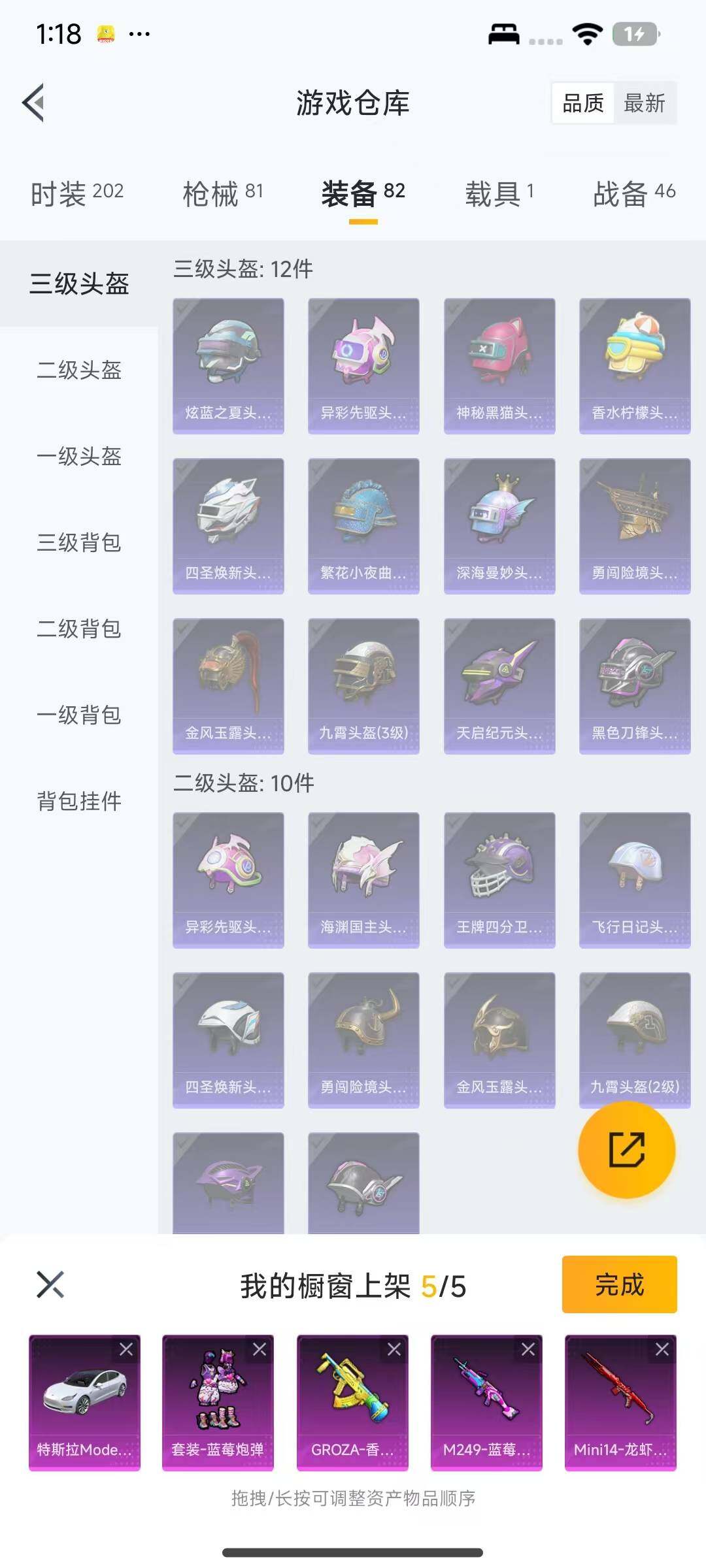Screen dimensions: 706x1568
Task: Click the share/export floating yellow icon
Action: point(626,1150)
